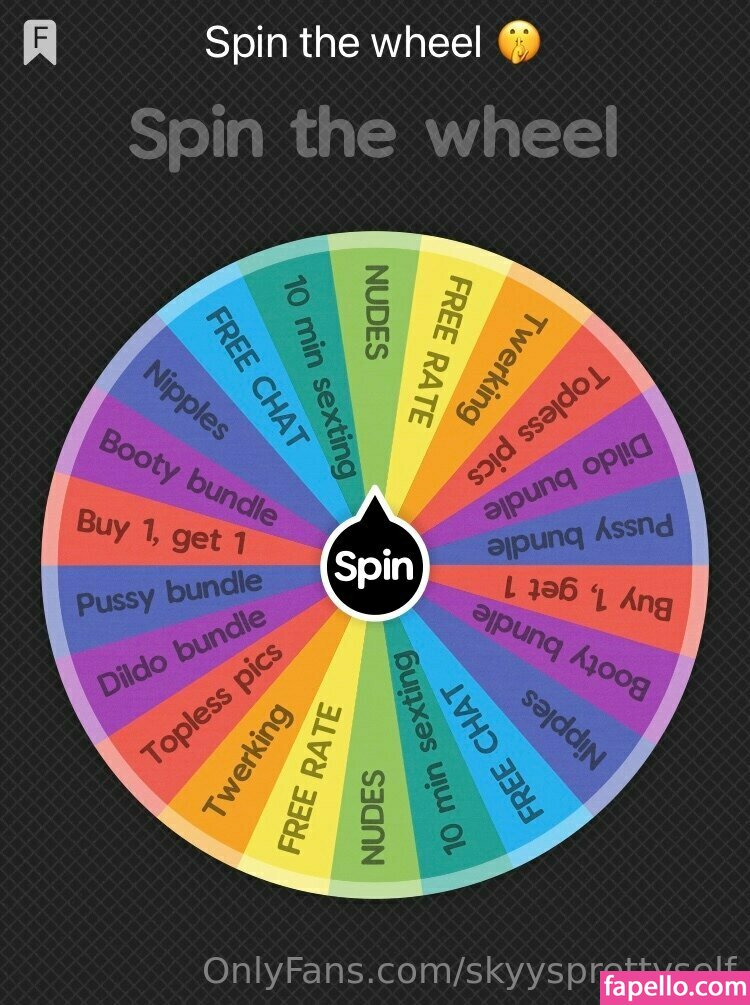
Task: Open the bookmark icon marked F
Action: click(40, 43)
